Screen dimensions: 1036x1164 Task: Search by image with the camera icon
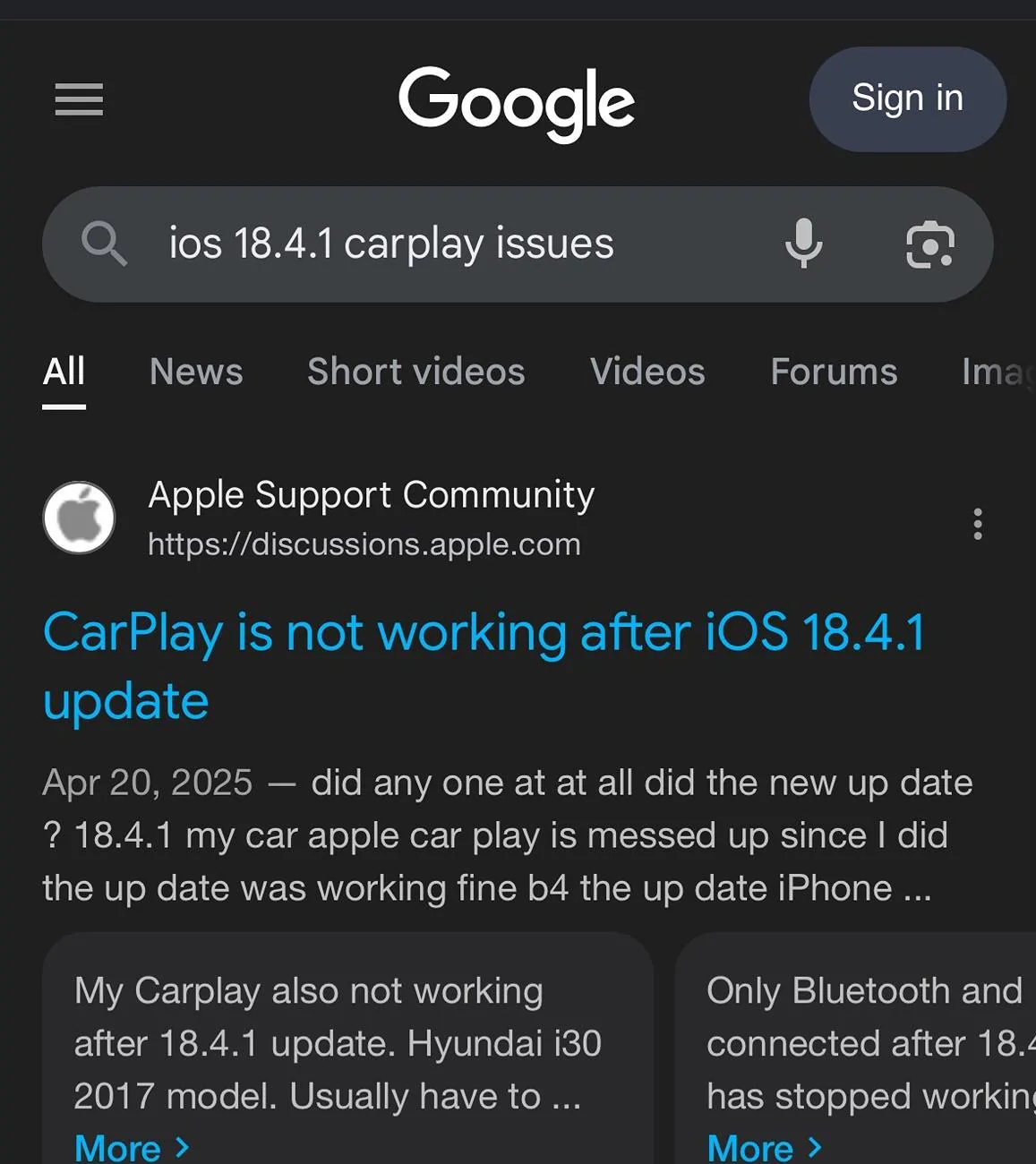coord(930,244)
